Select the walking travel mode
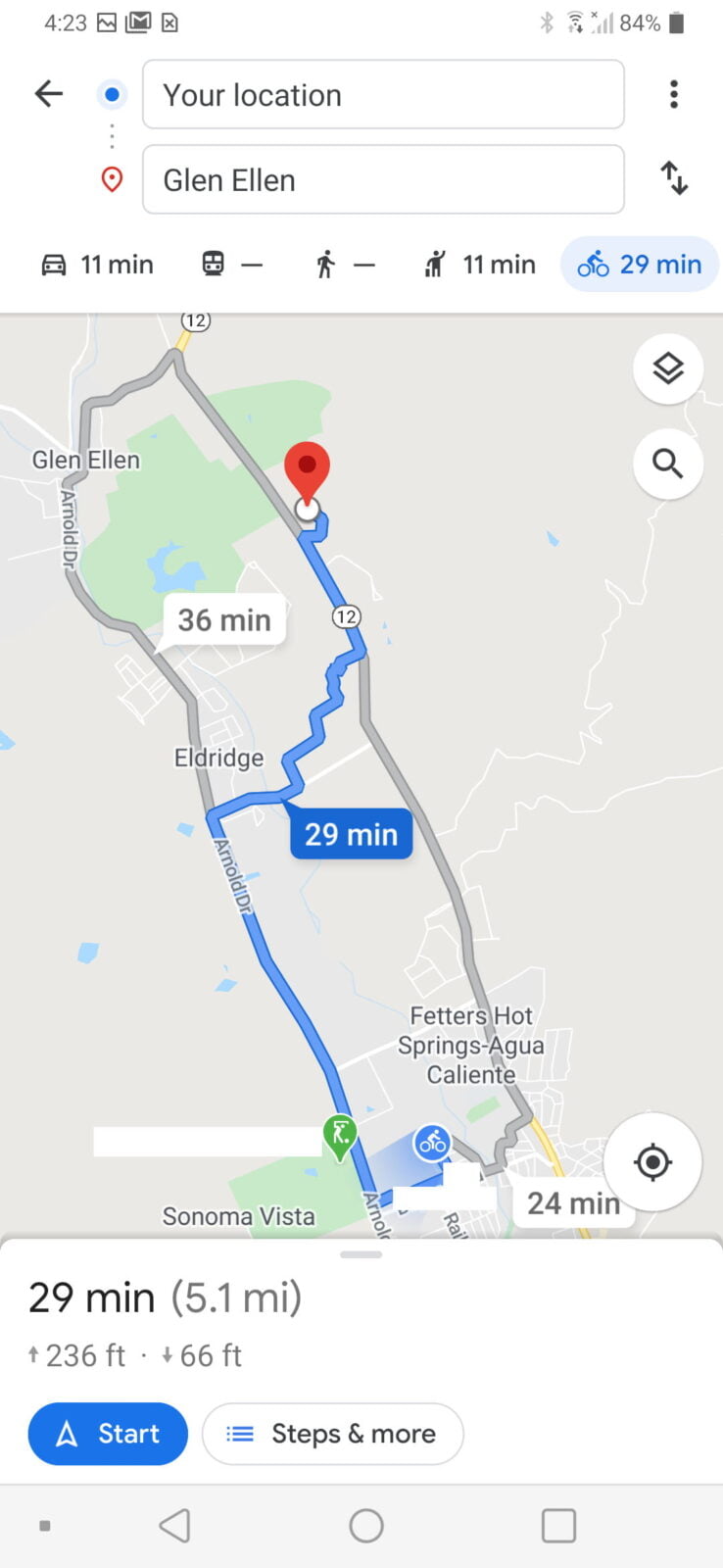Viewport: 723px width, 1568px height. pyautogui.click(x=345, y=265)
